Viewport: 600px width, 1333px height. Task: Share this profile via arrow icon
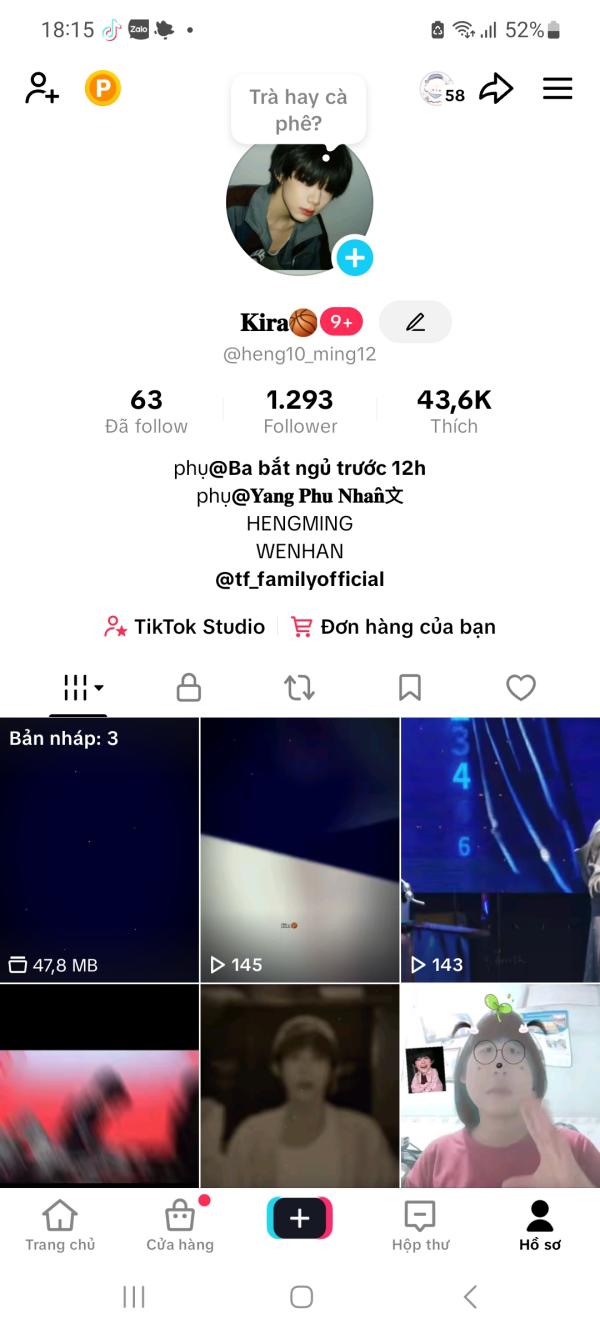pos(496,89)
